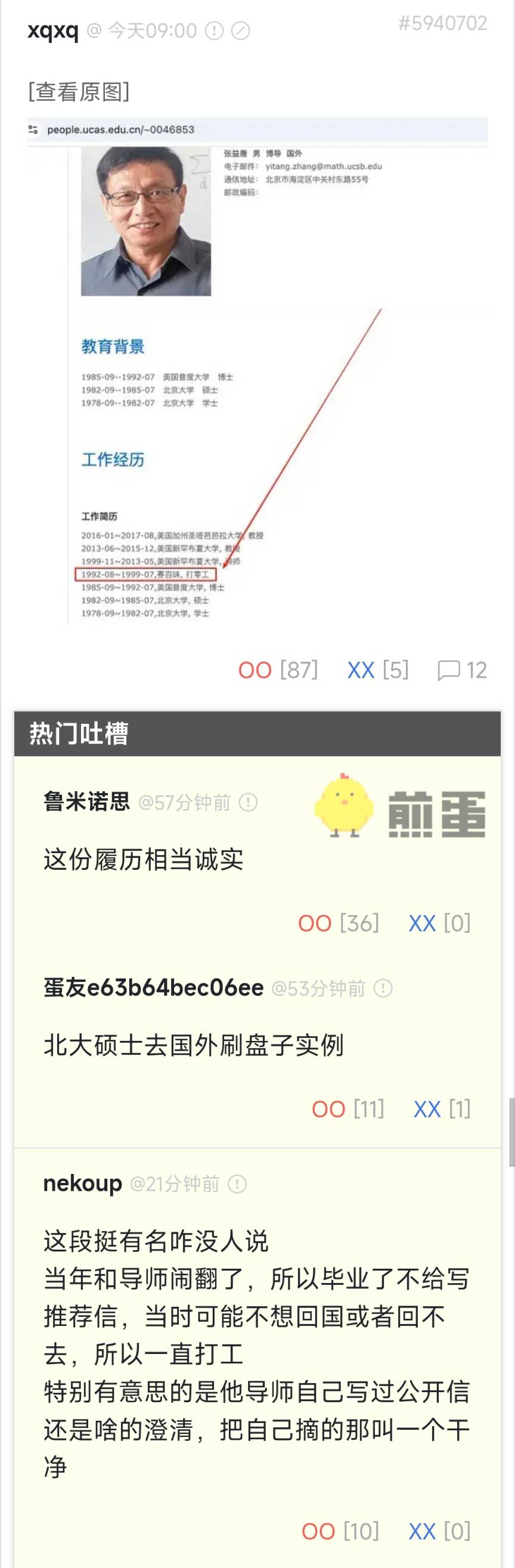Vote XX on 鲁米诺思's comment
Viewport: 515px width, 1568px height.
click(x=422, y=924)
